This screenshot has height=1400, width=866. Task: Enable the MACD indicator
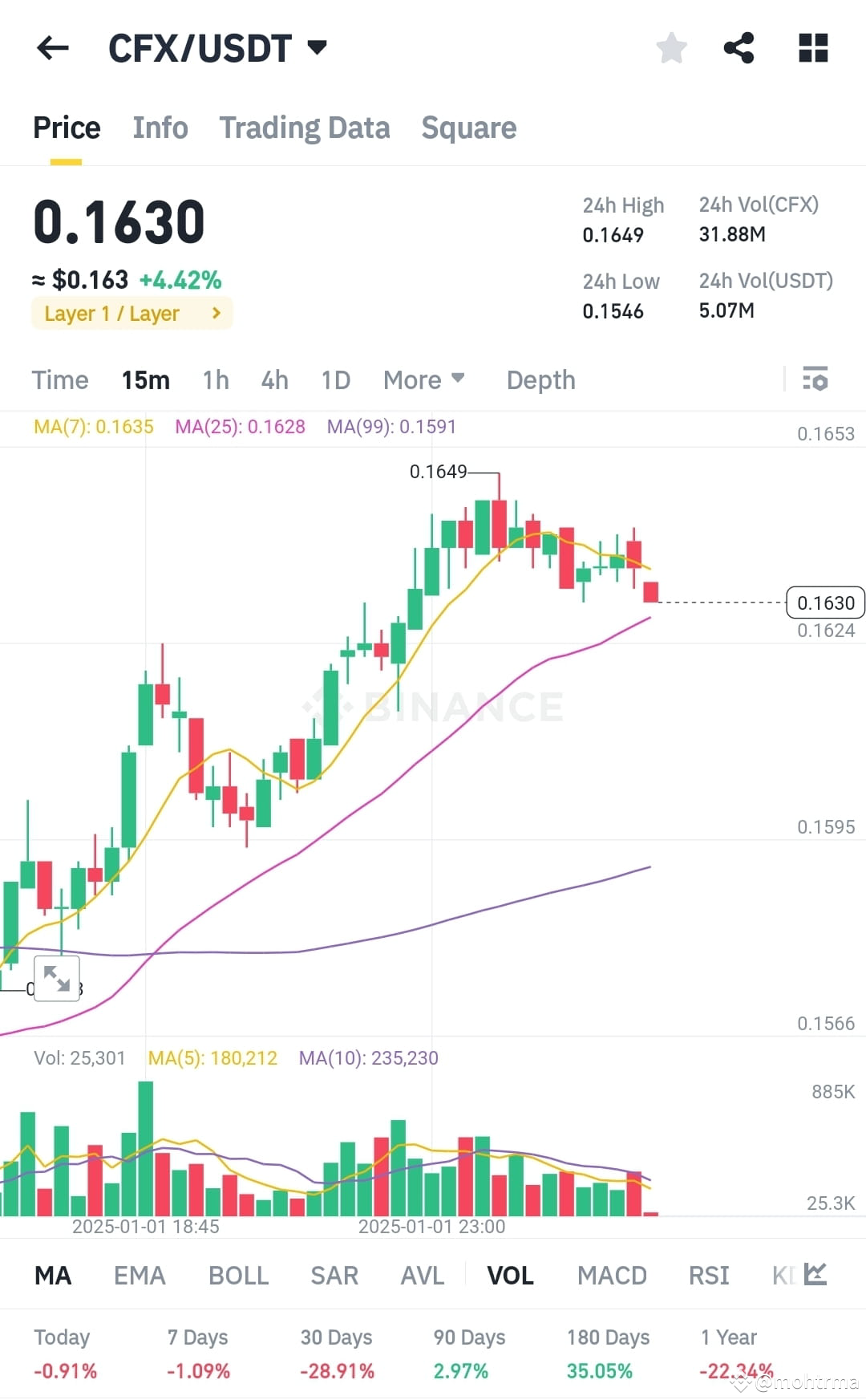[612, 1275]
